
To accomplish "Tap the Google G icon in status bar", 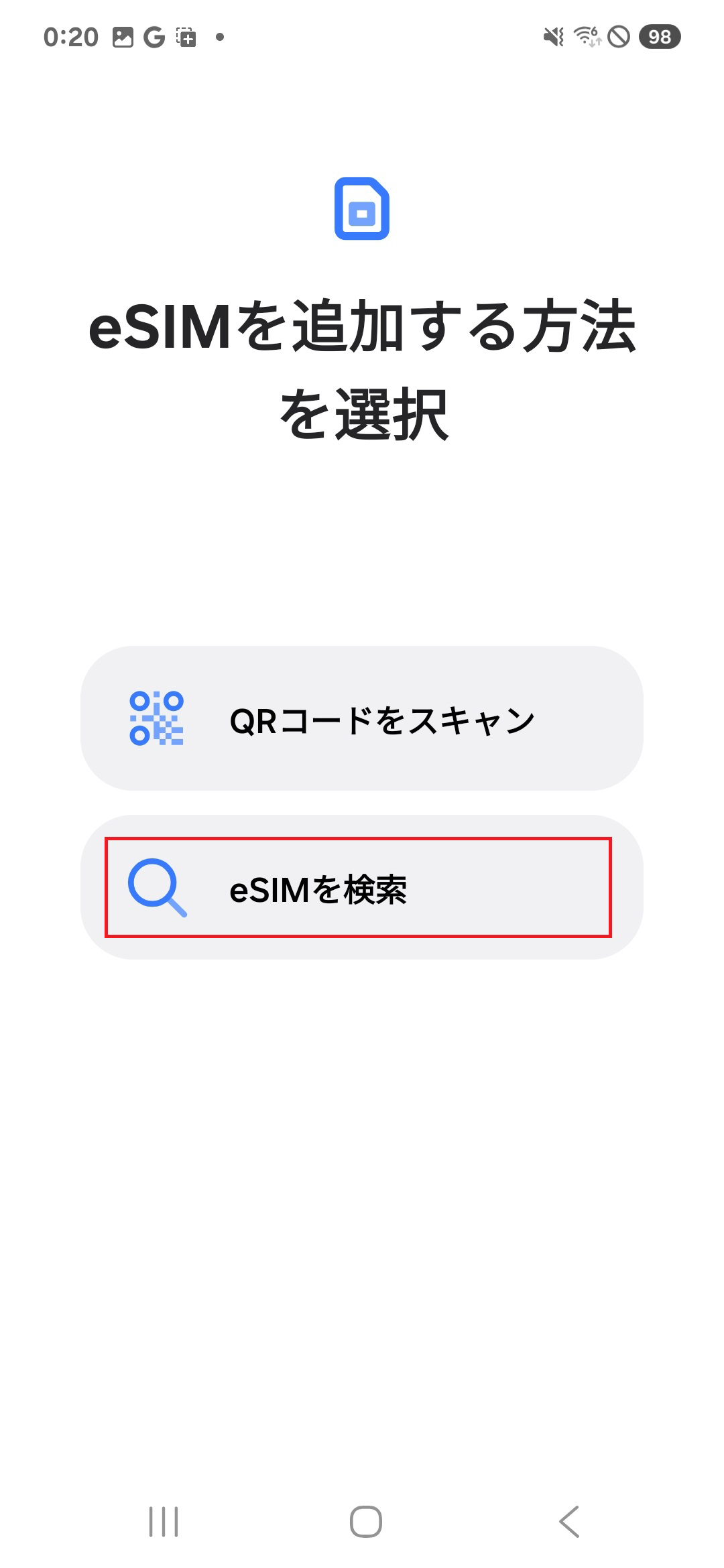I will click(154, 38).
